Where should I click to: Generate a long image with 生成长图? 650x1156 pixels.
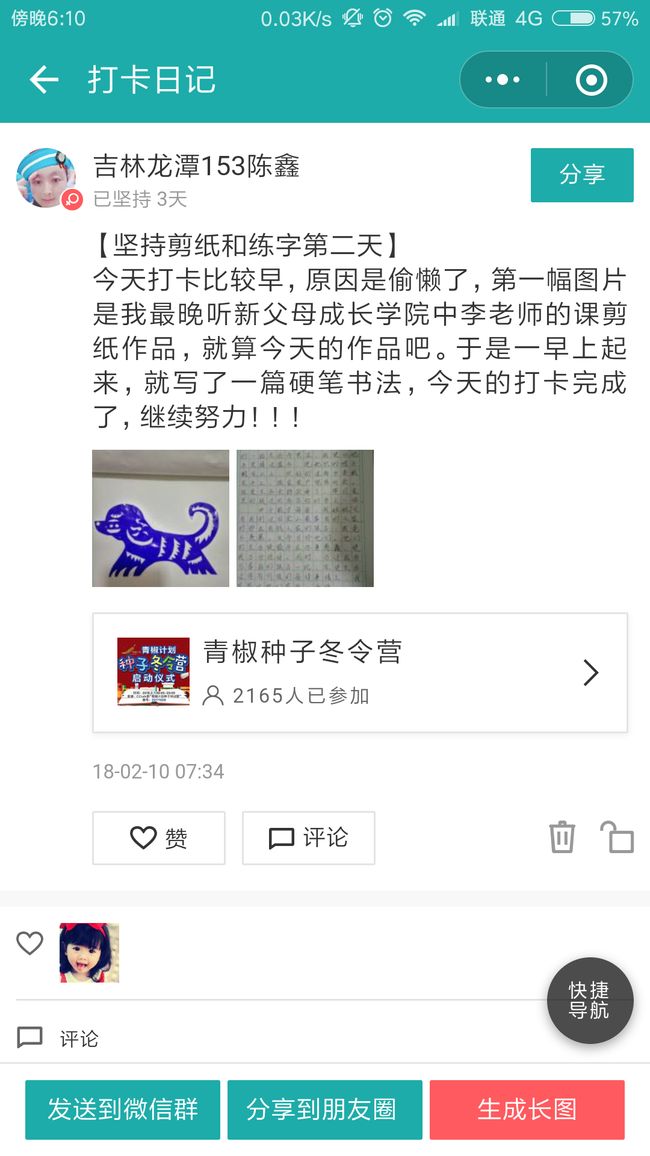[x=527, y=1110]
